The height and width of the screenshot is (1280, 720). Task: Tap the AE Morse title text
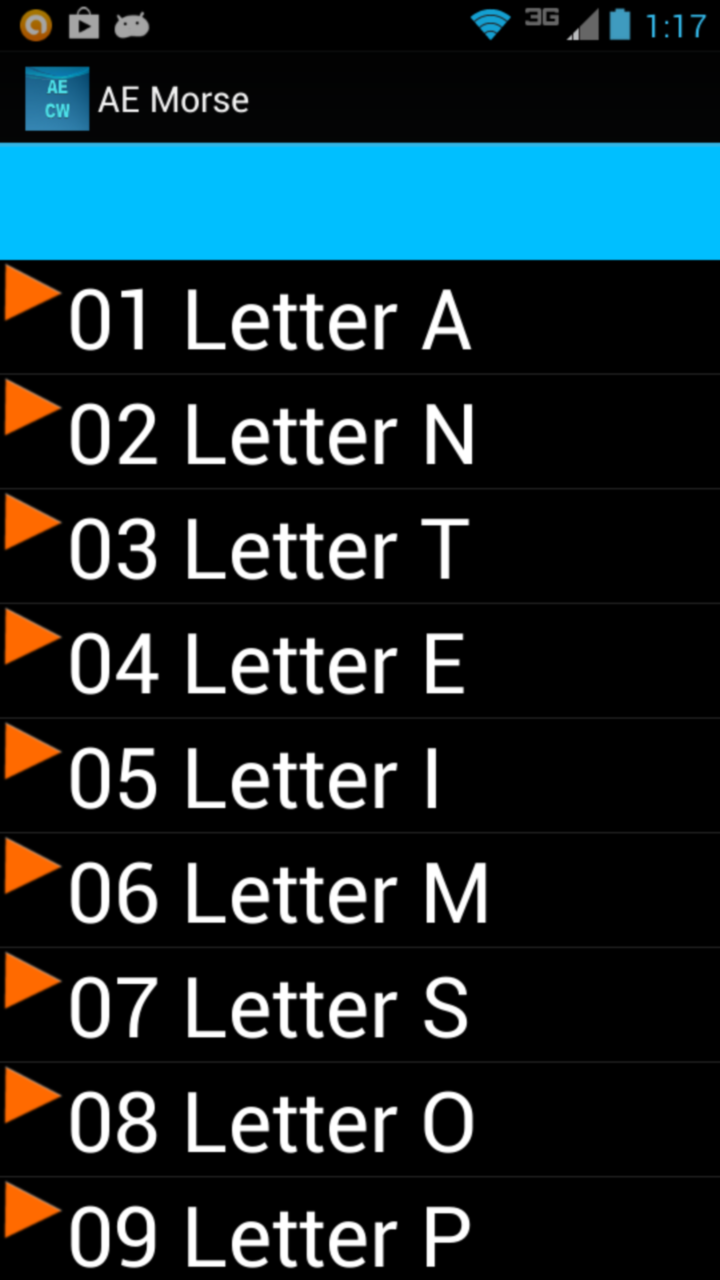[173, 98]
